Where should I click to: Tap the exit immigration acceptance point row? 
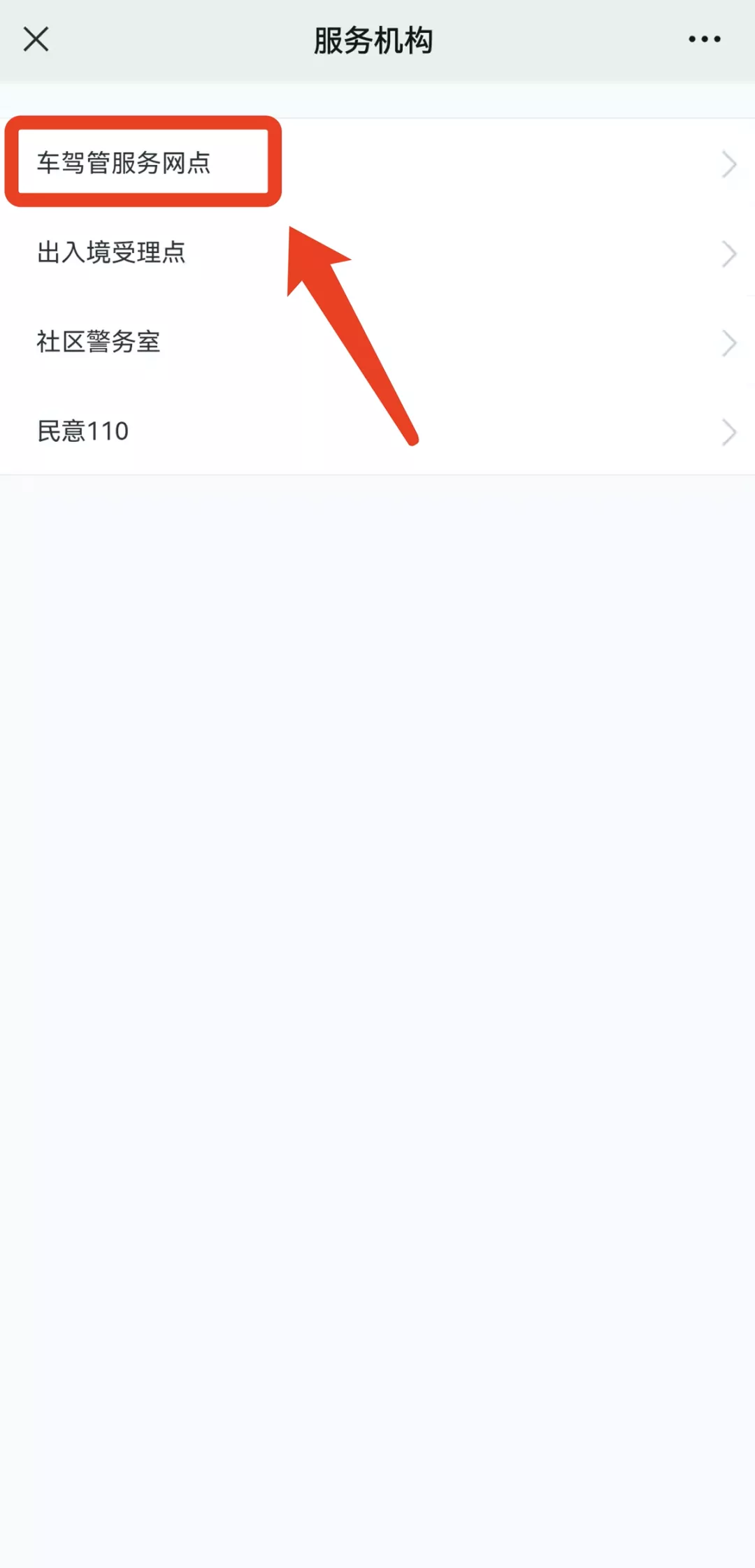point(112,254)
